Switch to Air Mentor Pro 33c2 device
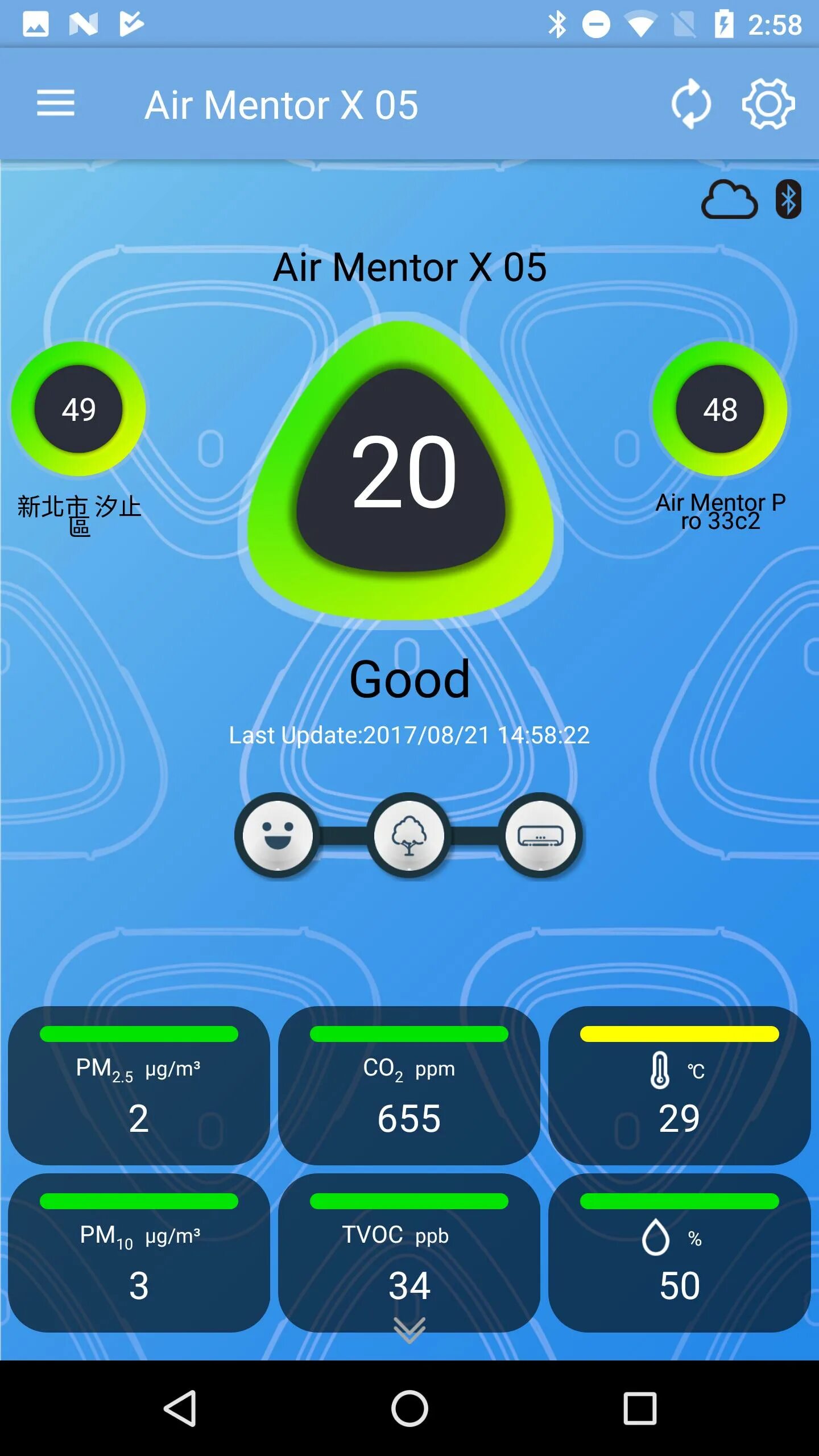 click(720, 409)
